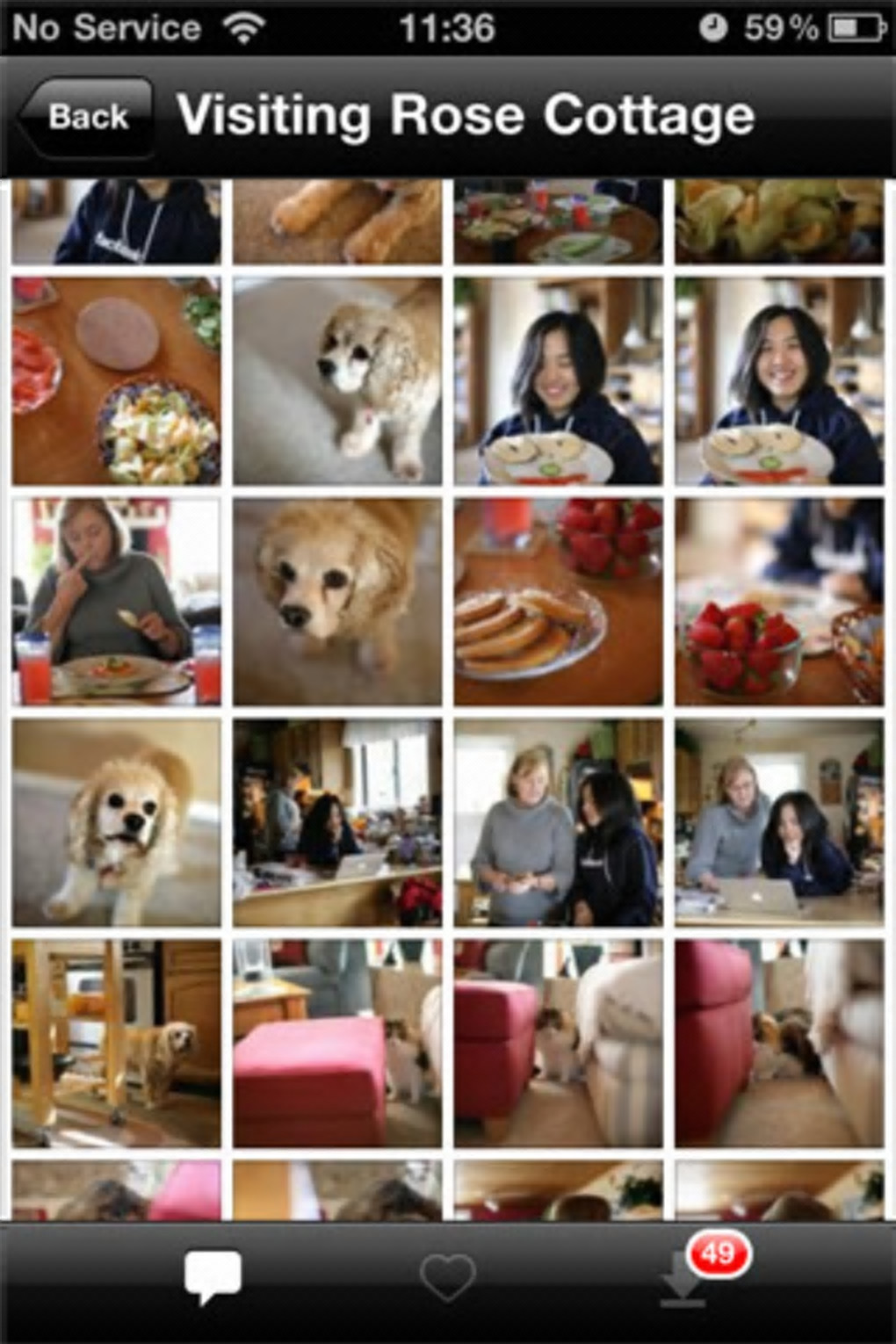Open the comments speech bubble
The image size is (896, 1344).
[212, 1275]
